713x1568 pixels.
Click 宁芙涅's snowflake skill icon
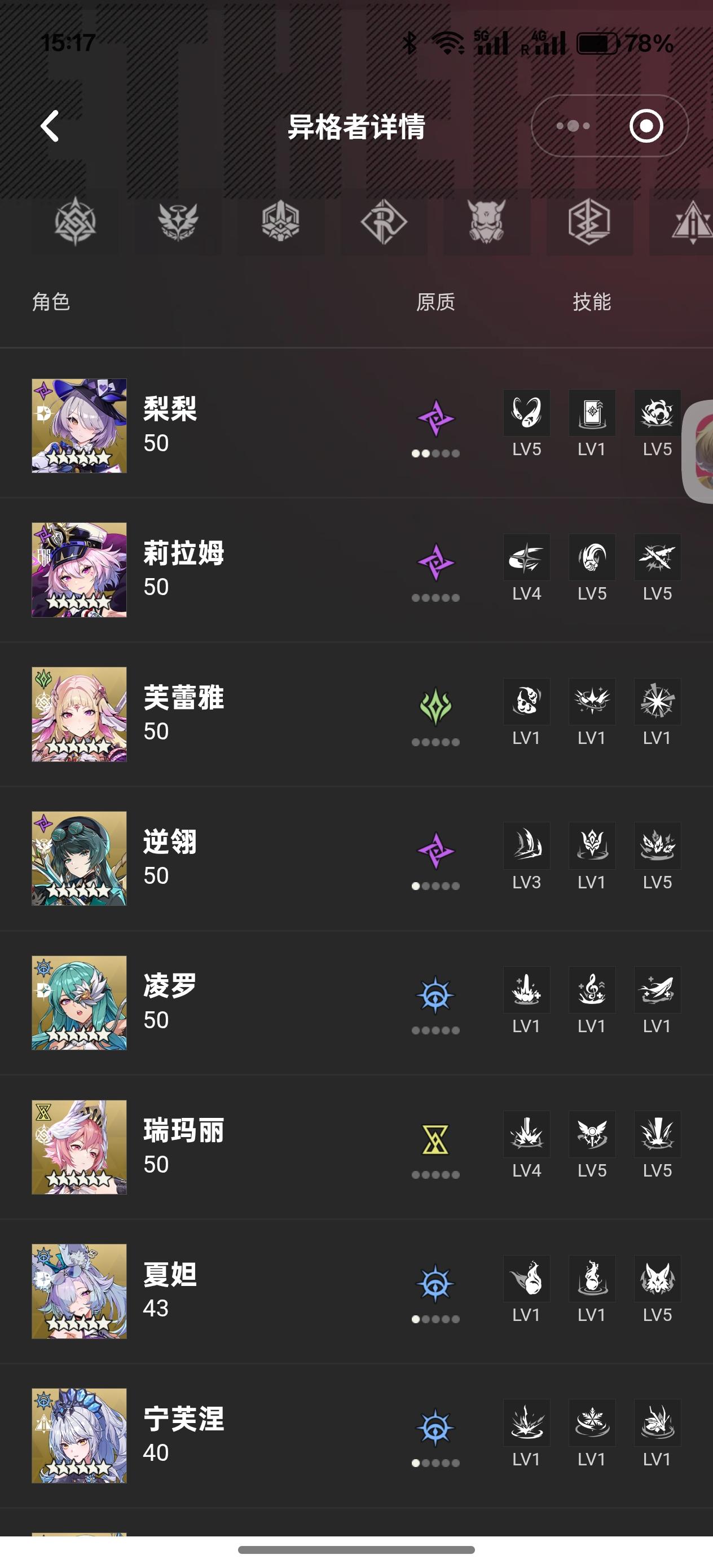(591, 1424)
